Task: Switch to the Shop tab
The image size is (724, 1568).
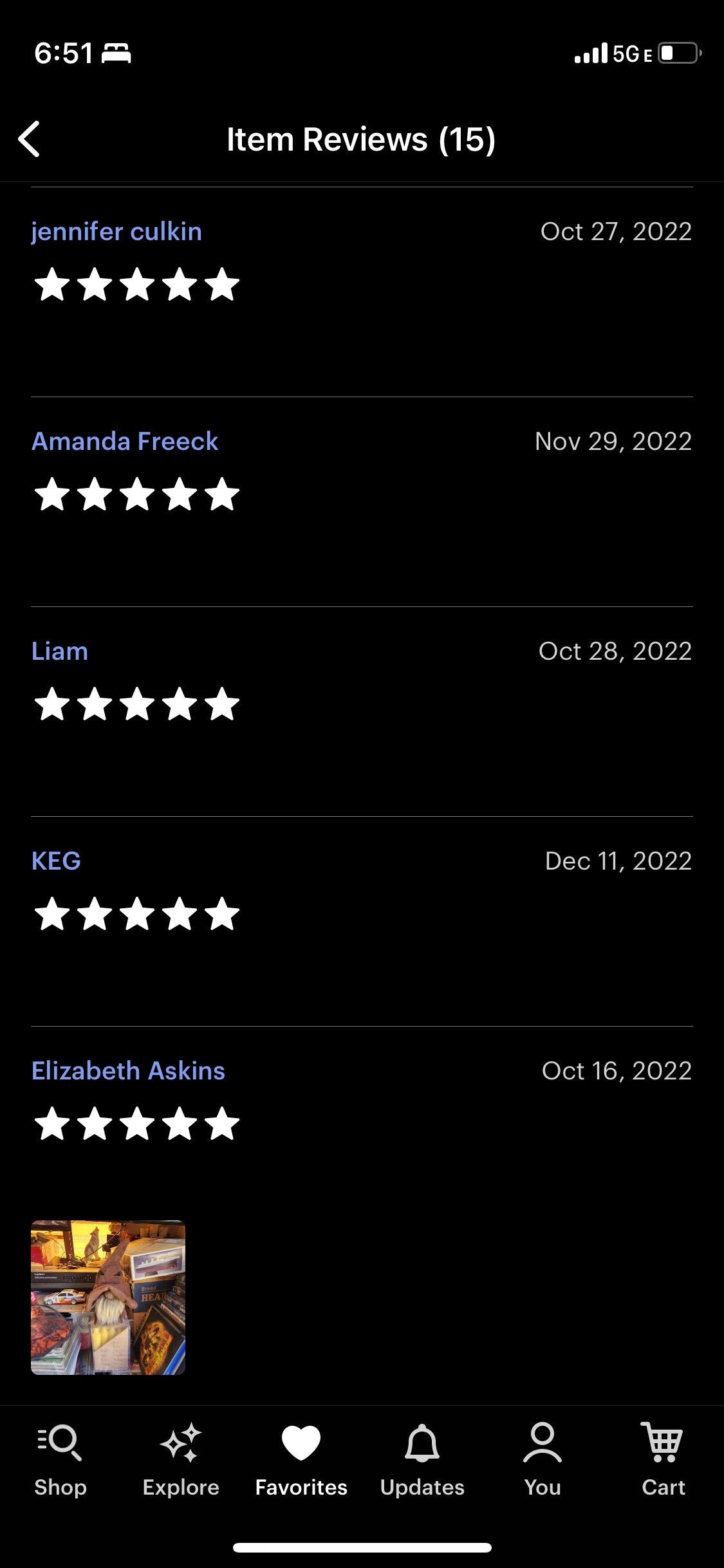Action: 60,1461
